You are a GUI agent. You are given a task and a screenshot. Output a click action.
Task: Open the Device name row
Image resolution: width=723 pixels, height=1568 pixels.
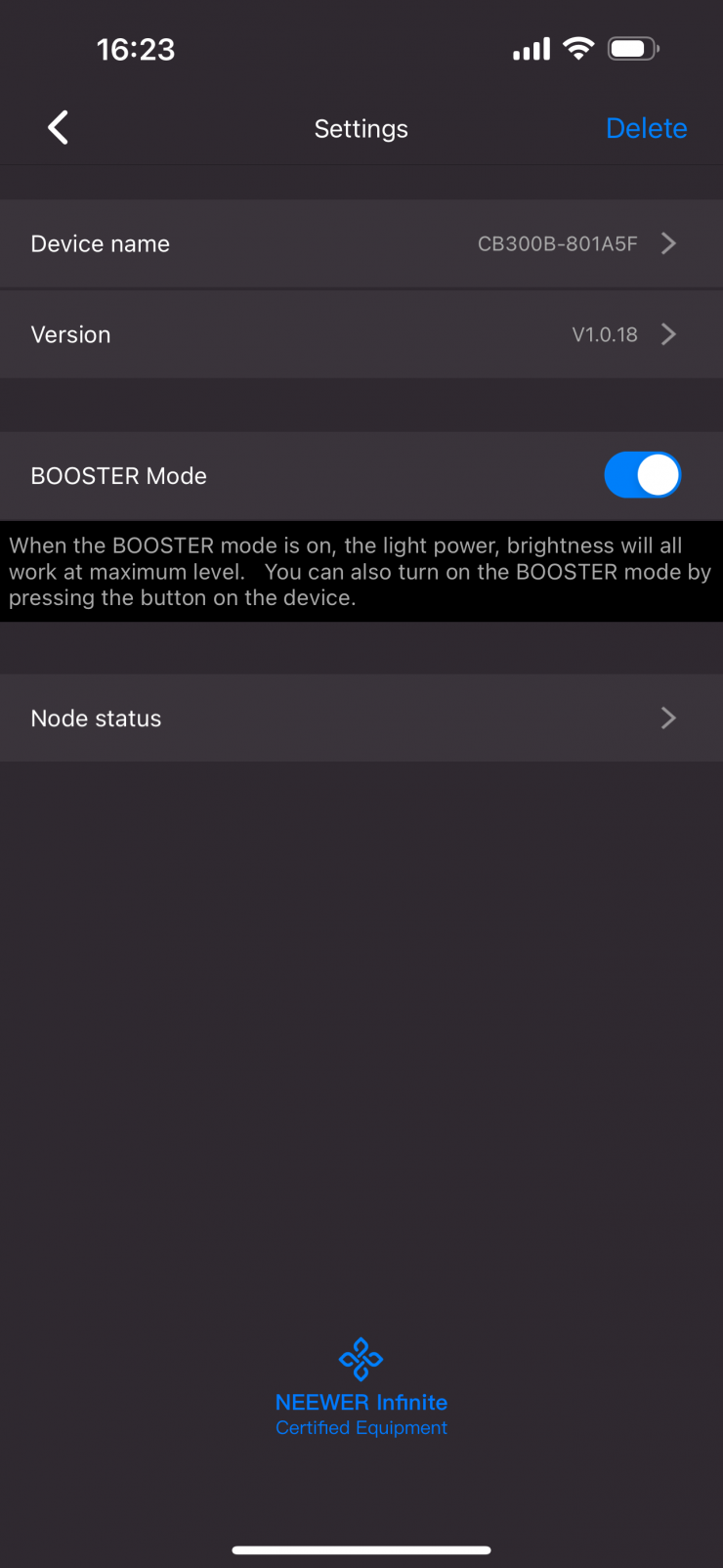361,243
